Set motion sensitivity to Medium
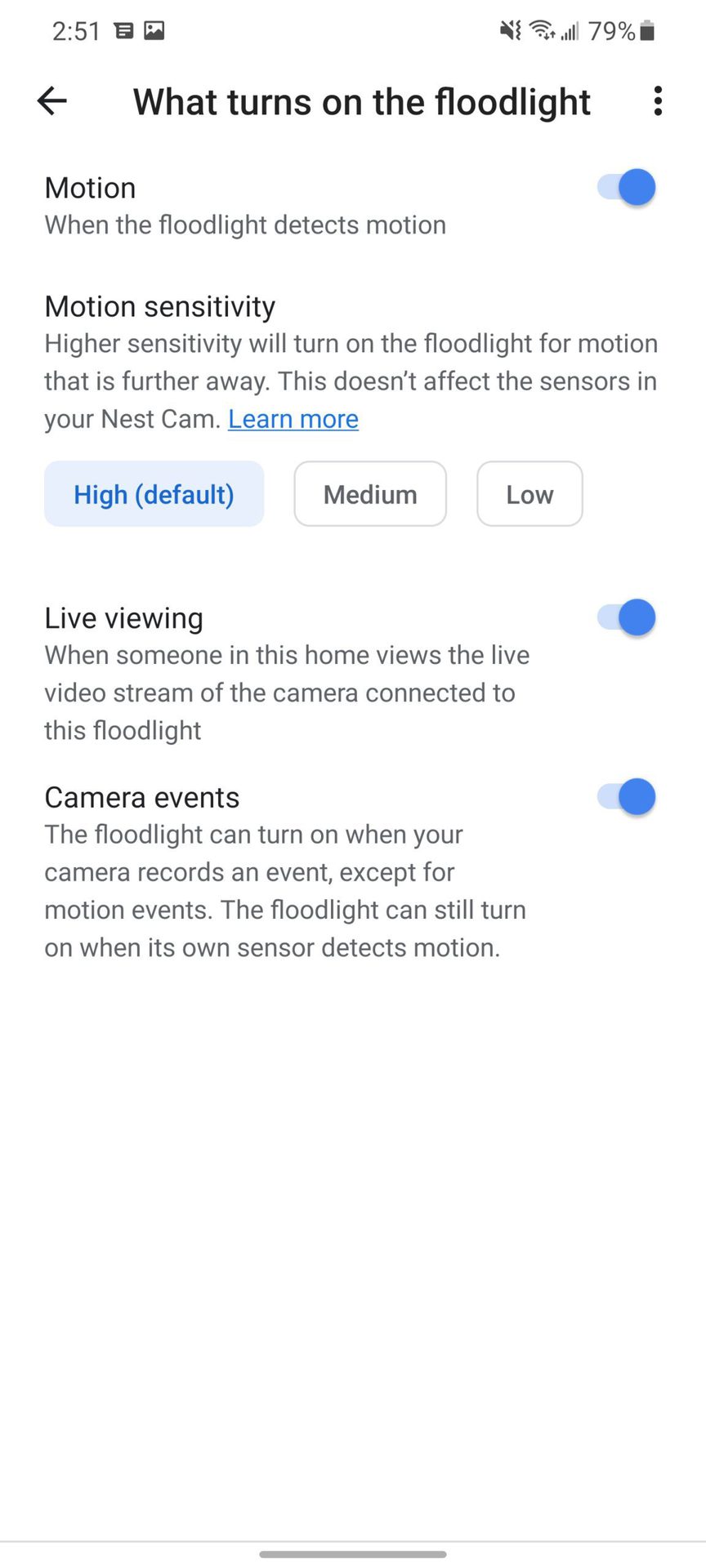This screenshot has width=706, height=1568. point(370,494)
